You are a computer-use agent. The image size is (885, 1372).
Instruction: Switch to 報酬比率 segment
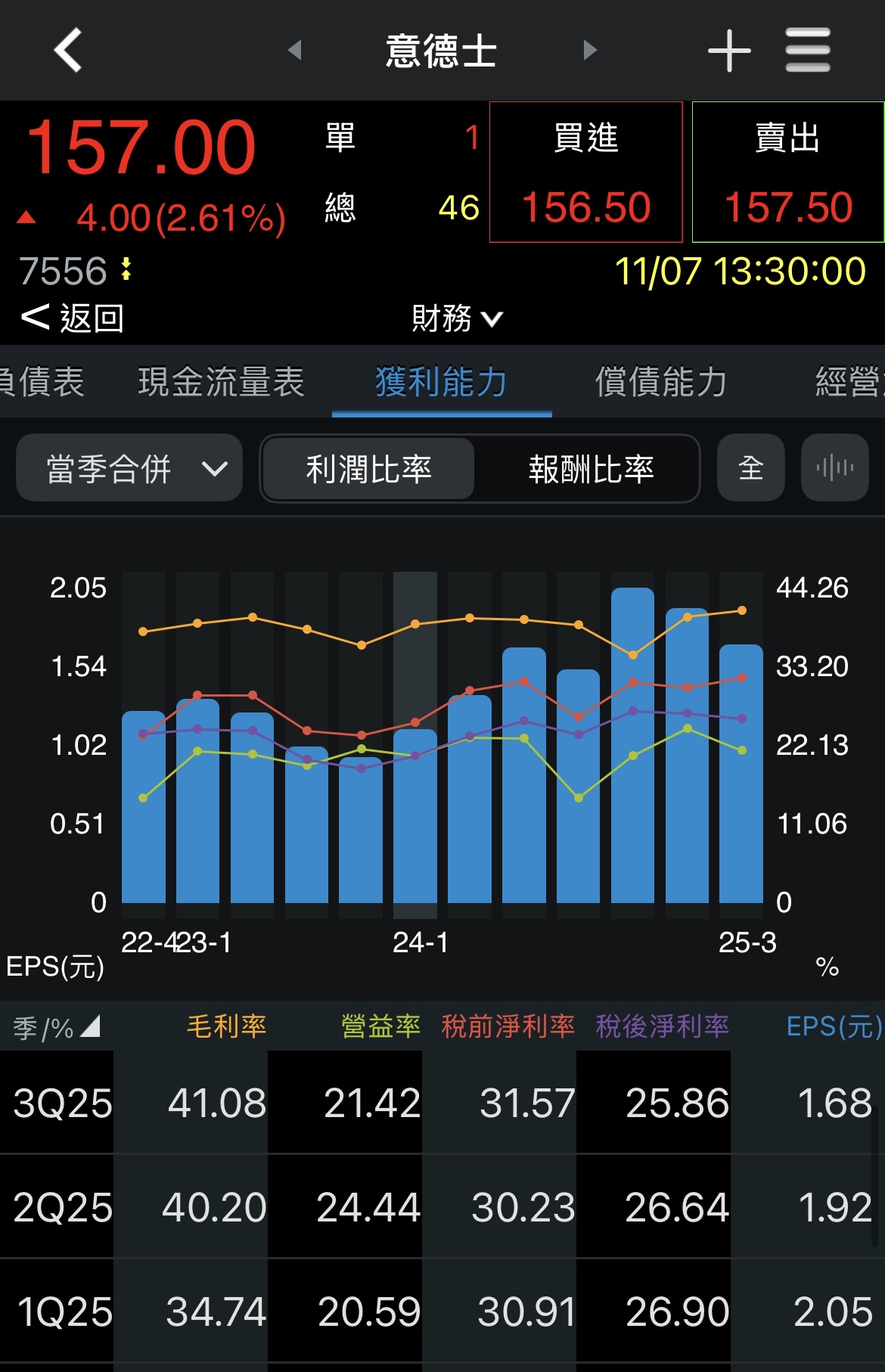tap(591, 469)
